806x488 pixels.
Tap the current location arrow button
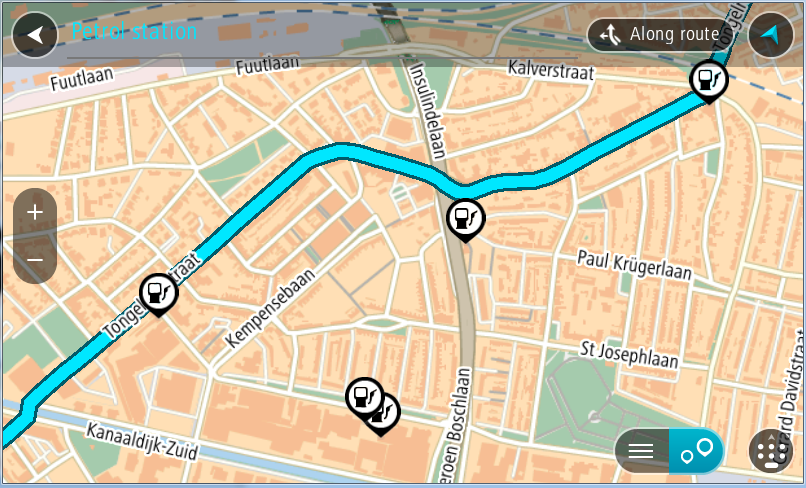769,35
